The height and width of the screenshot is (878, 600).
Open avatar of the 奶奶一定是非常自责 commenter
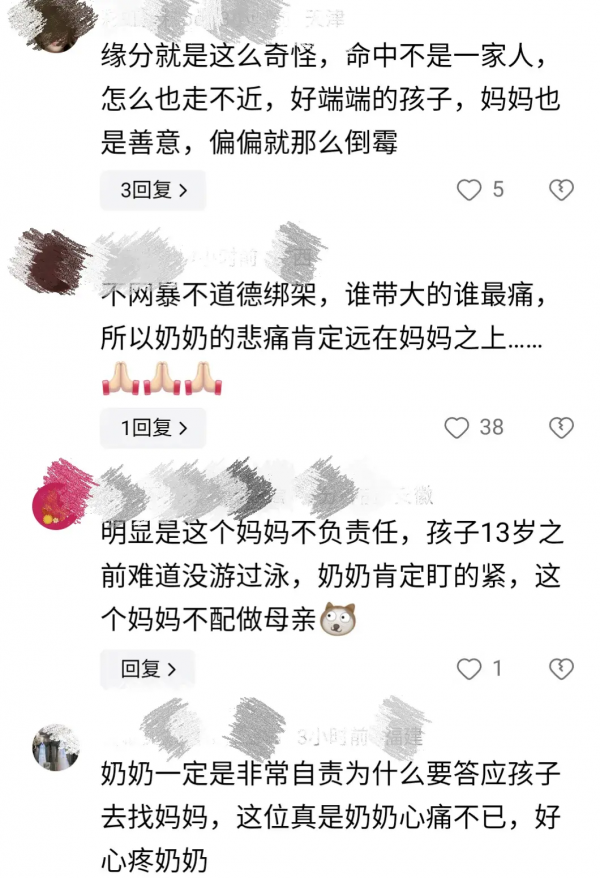point(56,747)
